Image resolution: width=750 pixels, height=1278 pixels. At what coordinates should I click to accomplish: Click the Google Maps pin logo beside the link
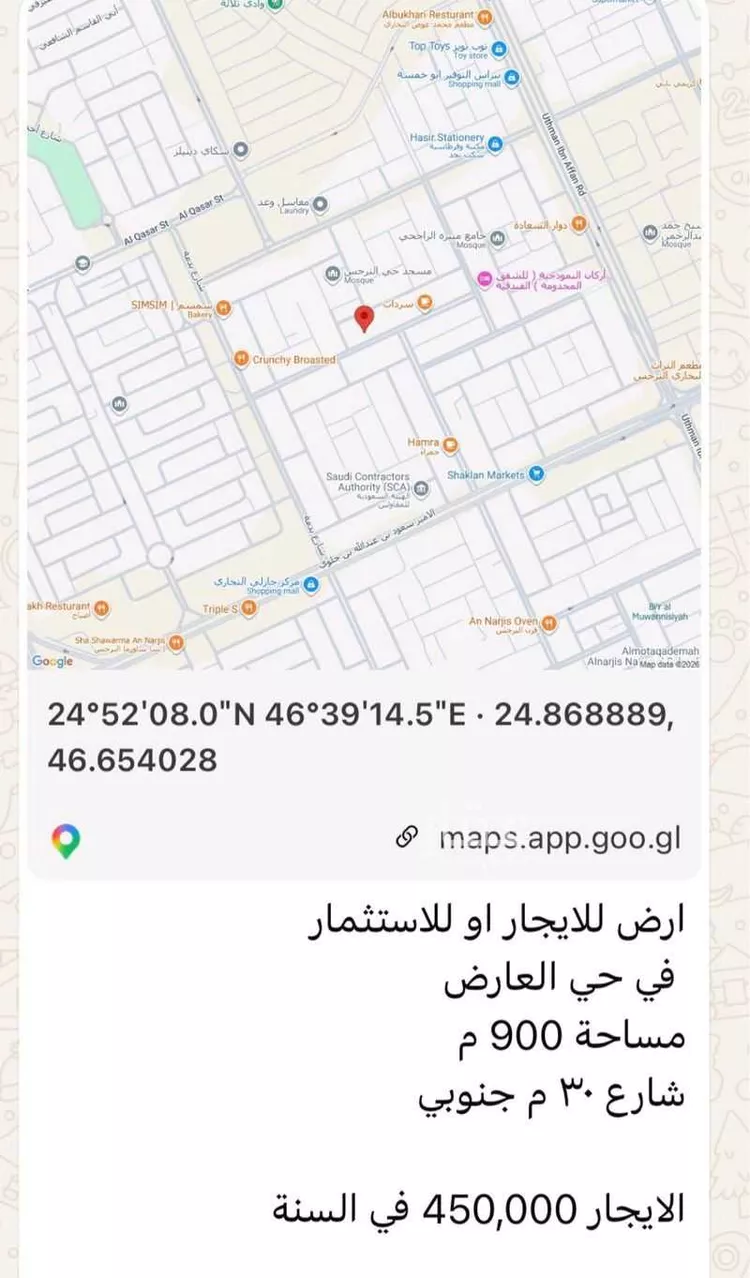67,840
